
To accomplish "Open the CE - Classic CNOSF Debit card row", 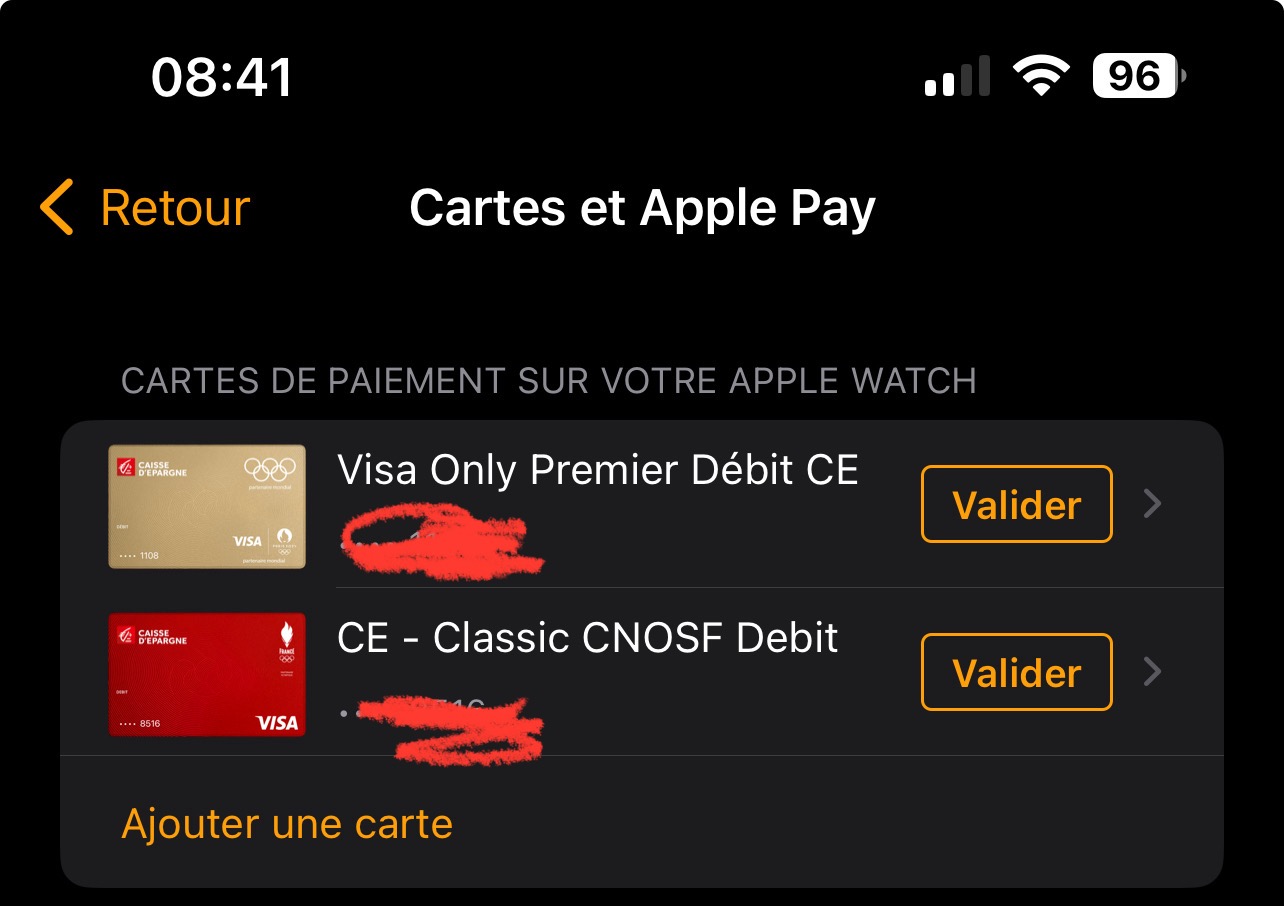I will [642, 672].
